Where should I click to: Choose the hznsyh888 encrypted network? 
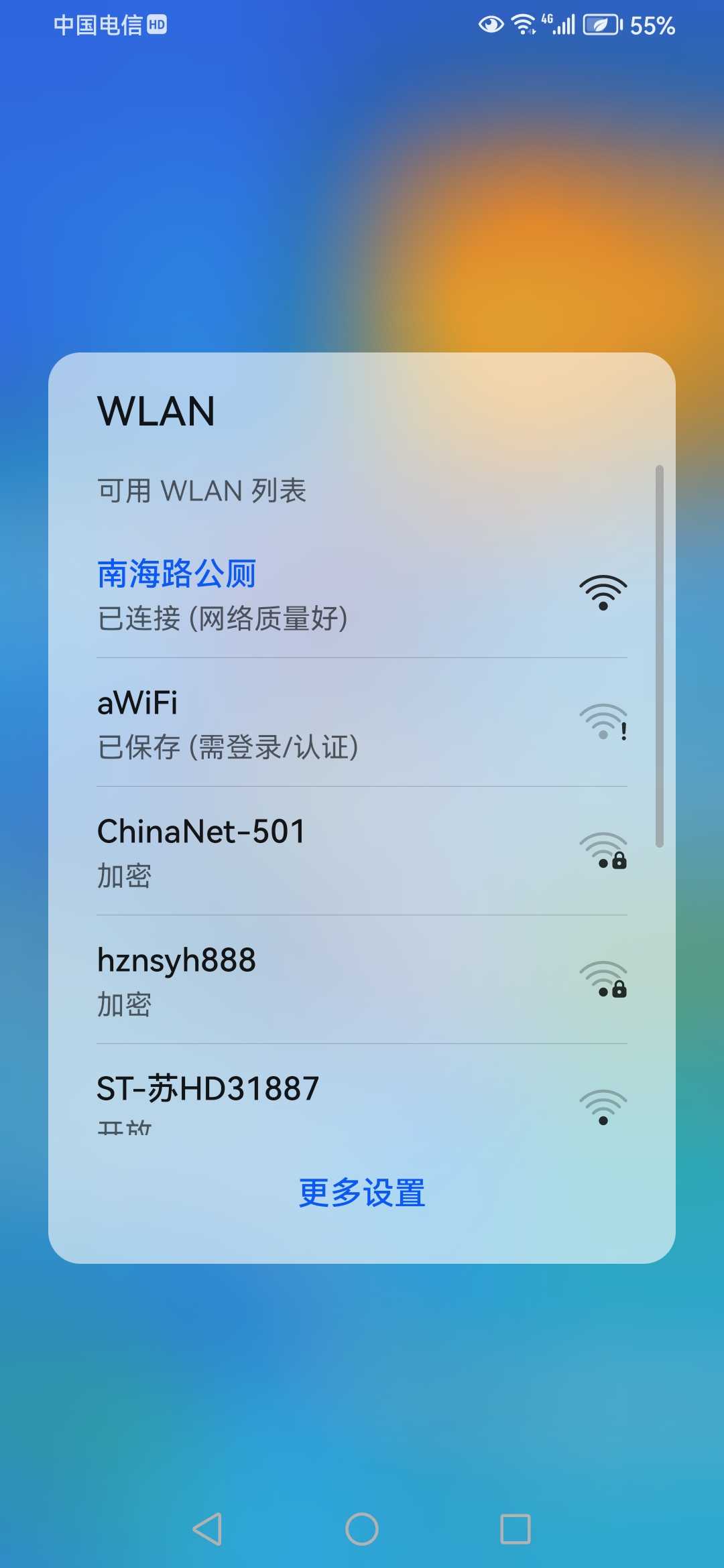click(x=362, y=980)
